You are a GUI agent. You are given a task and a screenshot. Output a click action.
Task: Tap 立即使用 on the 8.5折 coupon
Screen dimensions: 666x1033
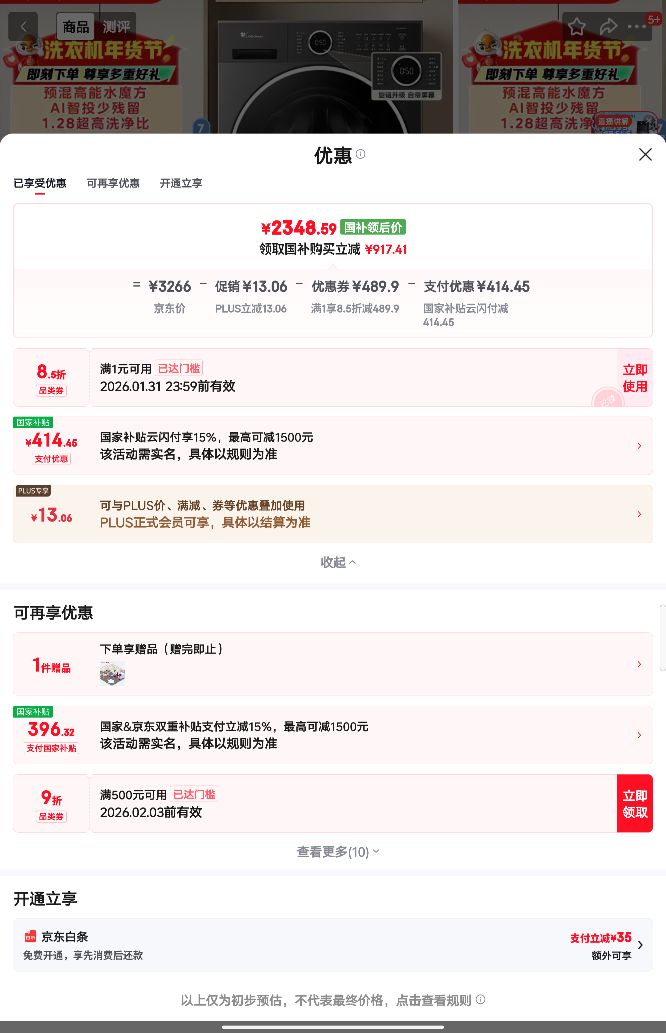click(x=634, y=378)
